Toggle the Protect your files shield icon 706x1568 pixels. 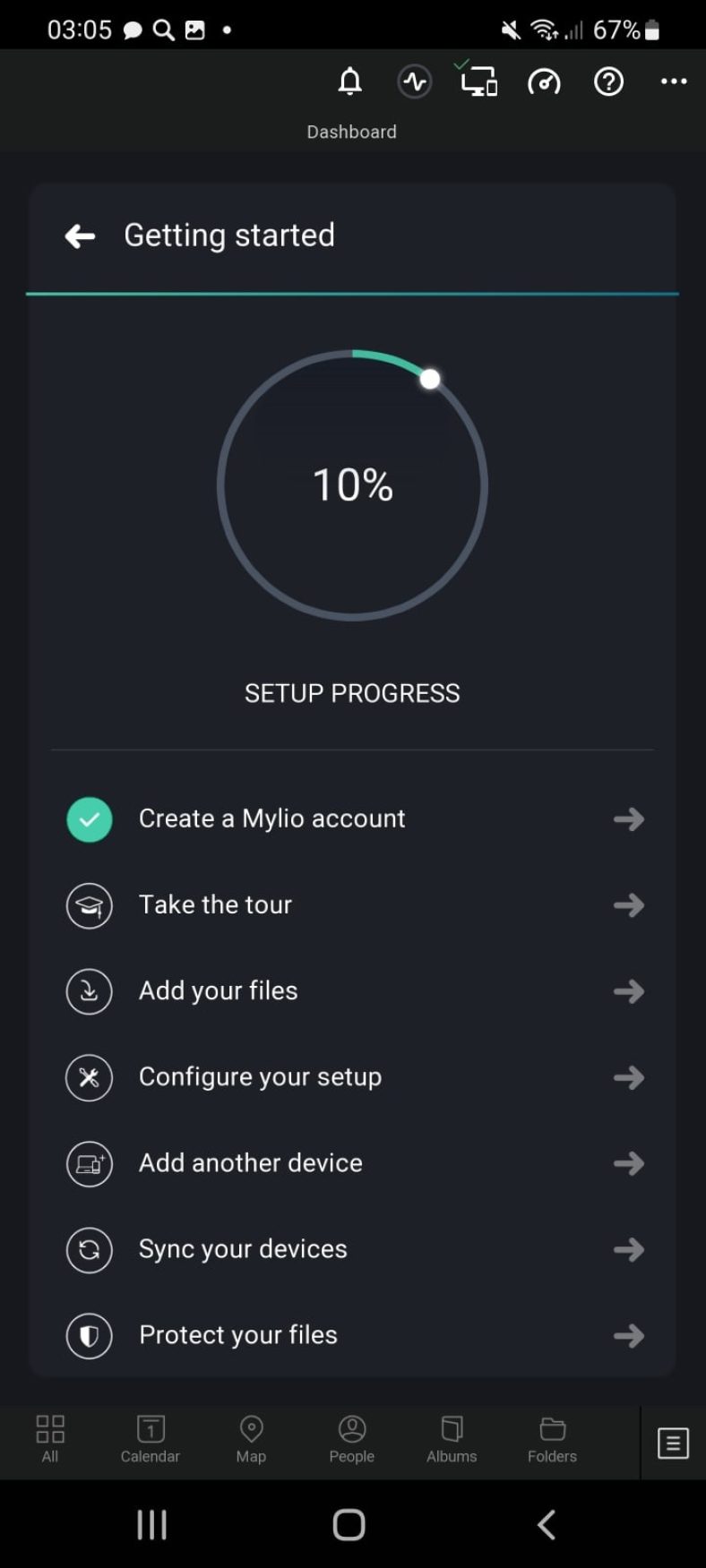tap(89, 1335)
